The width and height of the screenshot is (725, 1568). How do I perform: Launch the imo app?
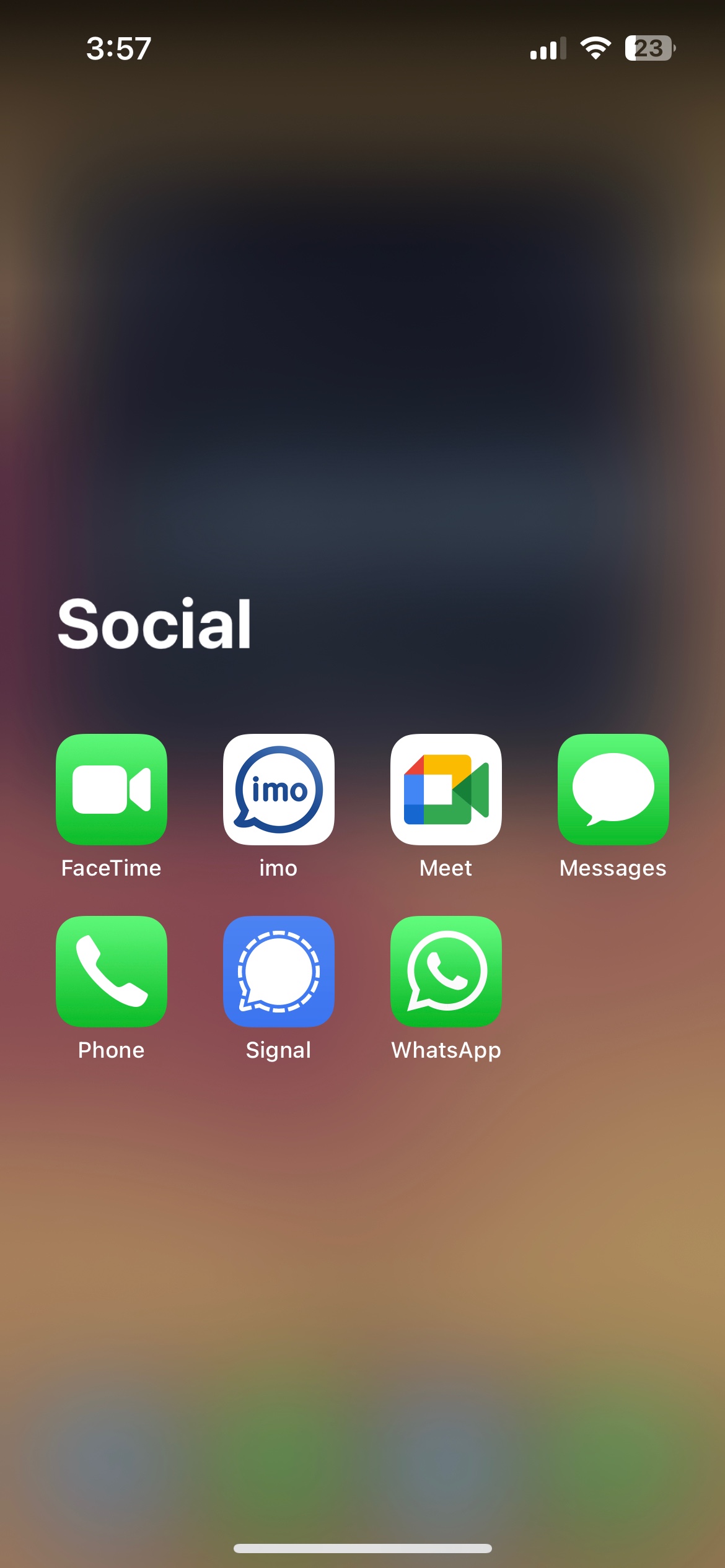(x=279, y=789)
